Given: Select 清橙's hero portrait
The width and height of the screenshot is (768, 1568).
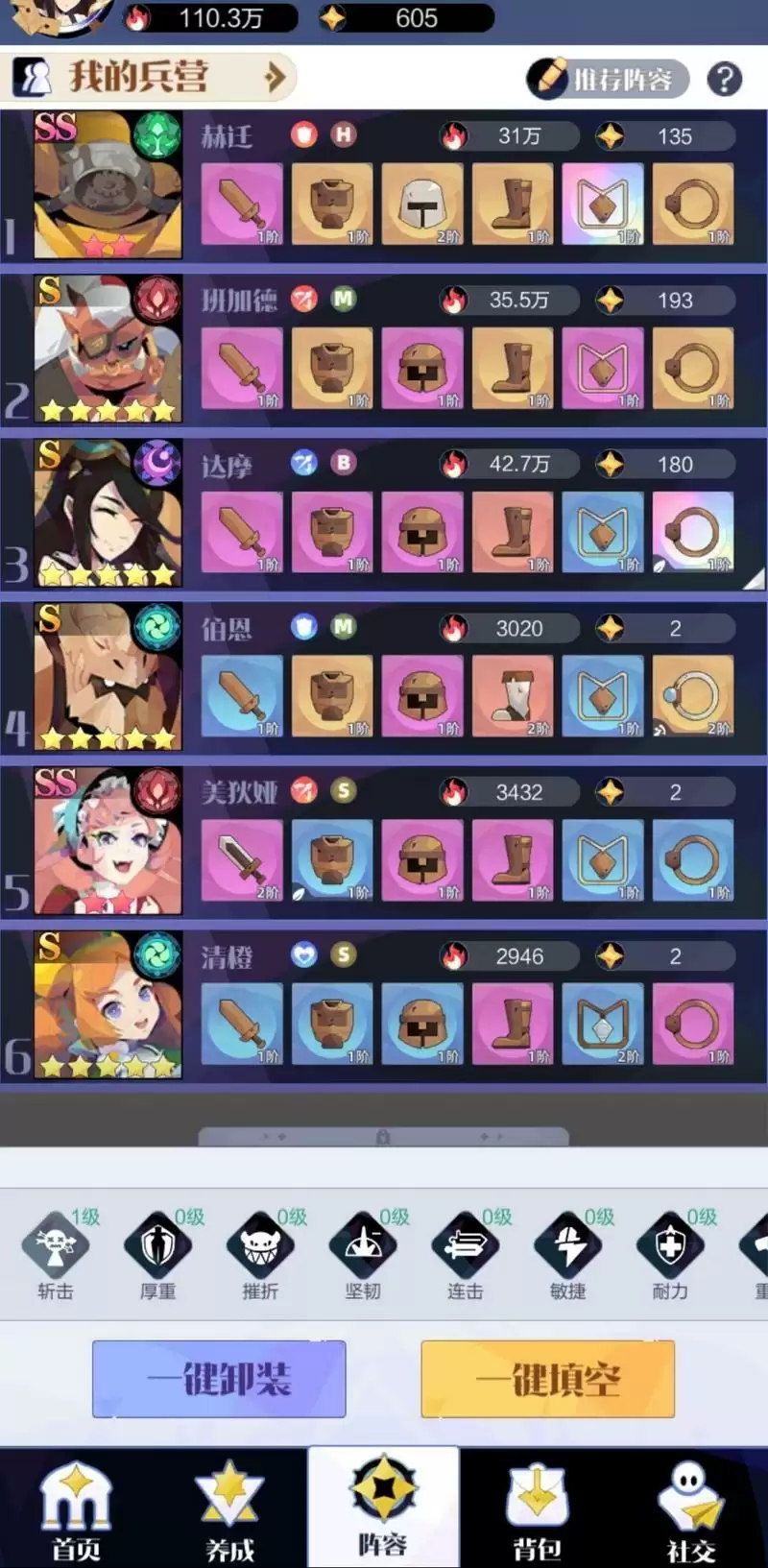Looking at the screenshot, I should point(108,1004).
